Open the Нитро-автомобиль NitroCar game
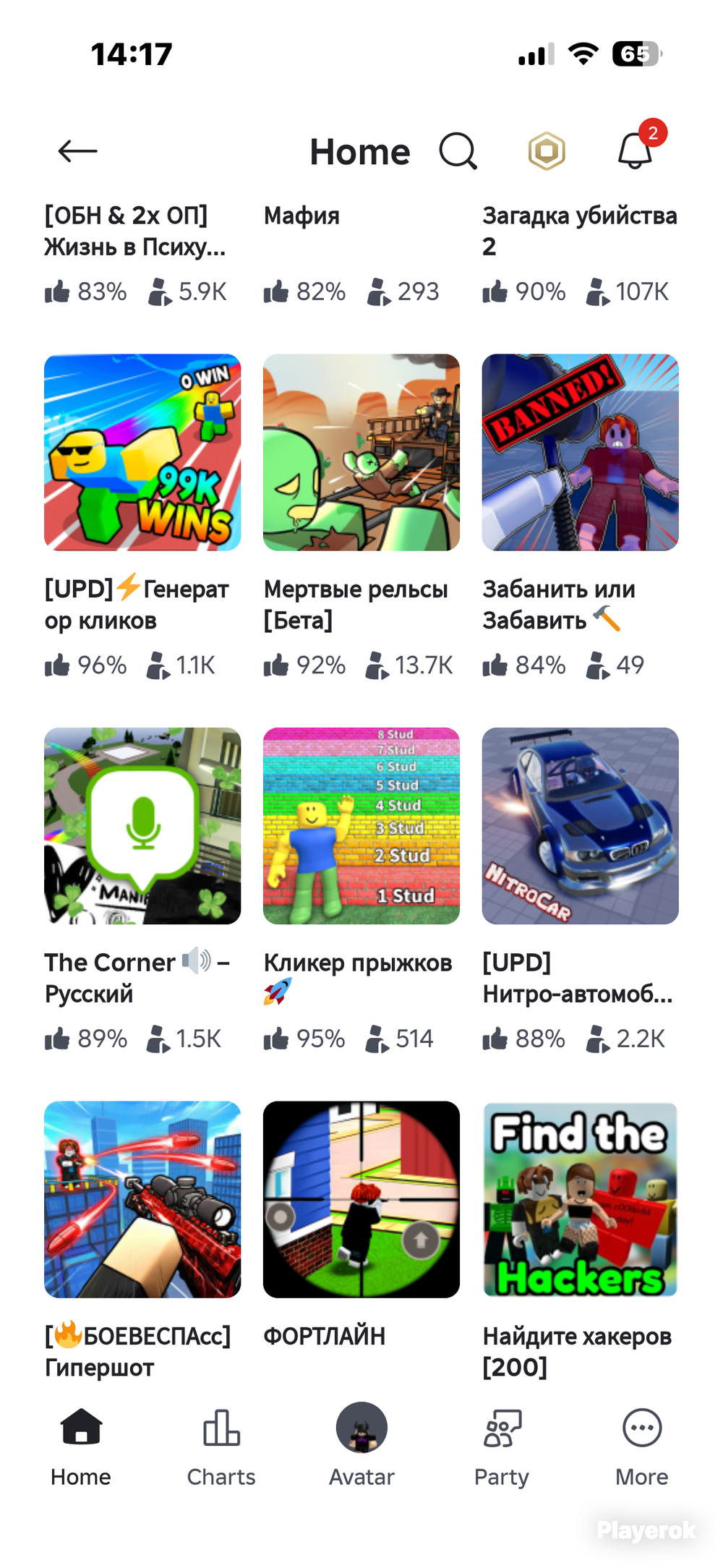 (x=580, y=826)
